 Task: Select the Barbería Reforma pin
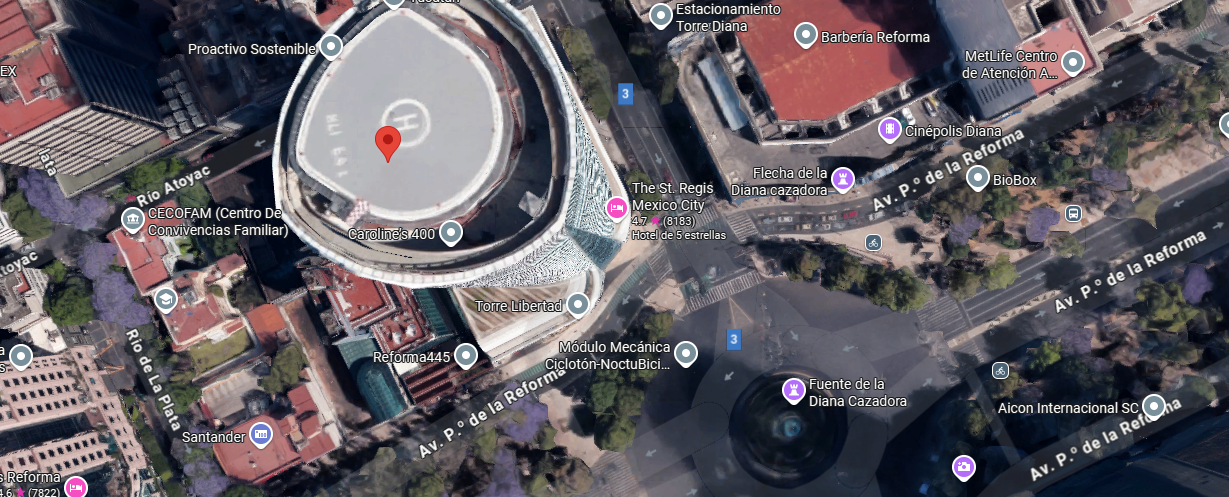[806, 37]
